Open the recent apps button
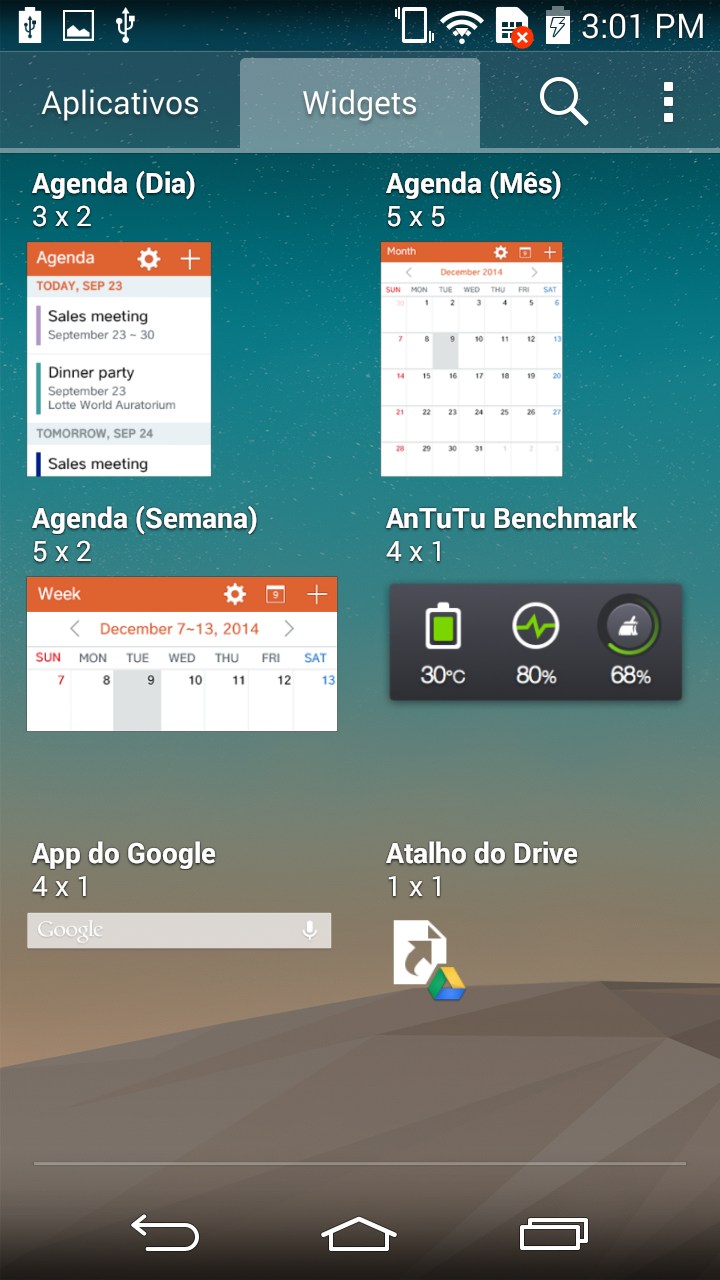Screen dimensions: 720x1280 tap(553, 1233)
